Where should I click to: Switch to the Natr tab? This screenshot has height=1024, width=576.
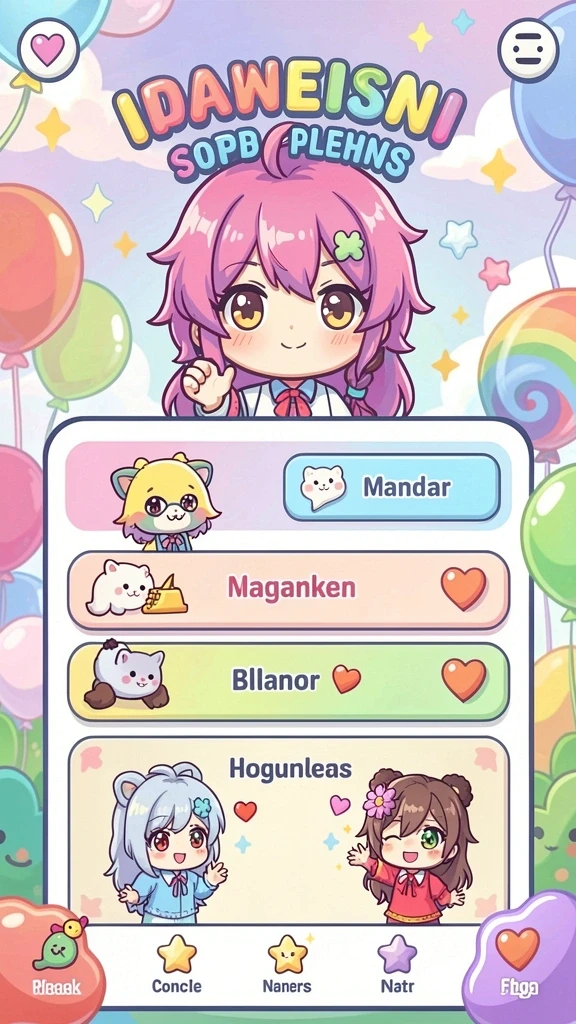coord(397,967)
